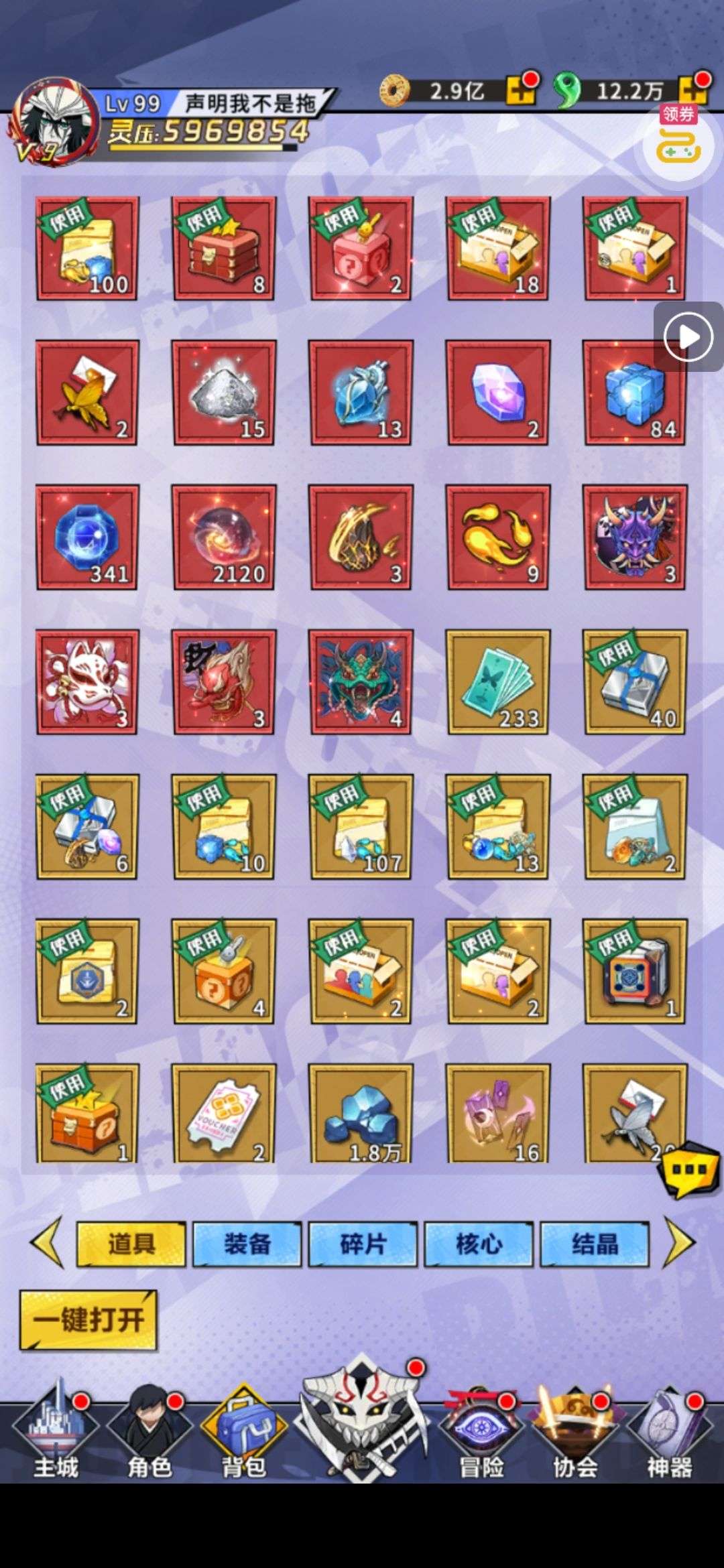Select the butterfly cards item with 233
724x1568 pixels.
point(498,682)
